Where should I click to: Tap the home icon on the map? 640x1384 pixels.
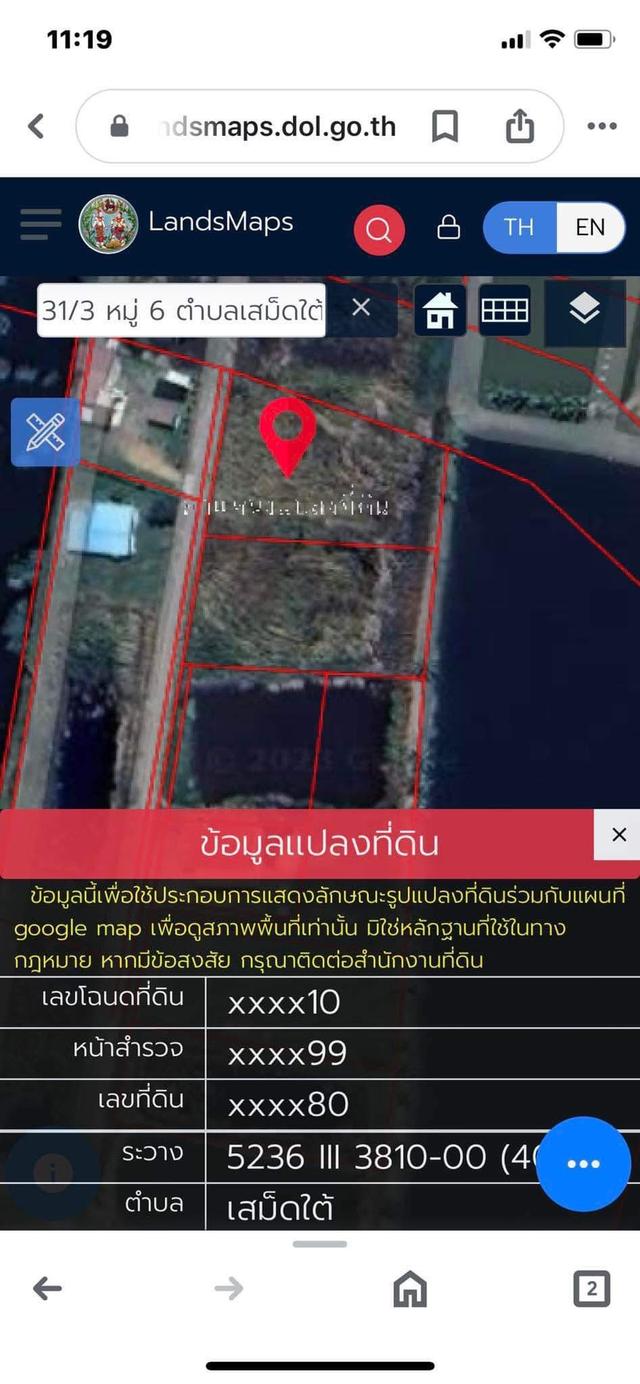(440, 311)
